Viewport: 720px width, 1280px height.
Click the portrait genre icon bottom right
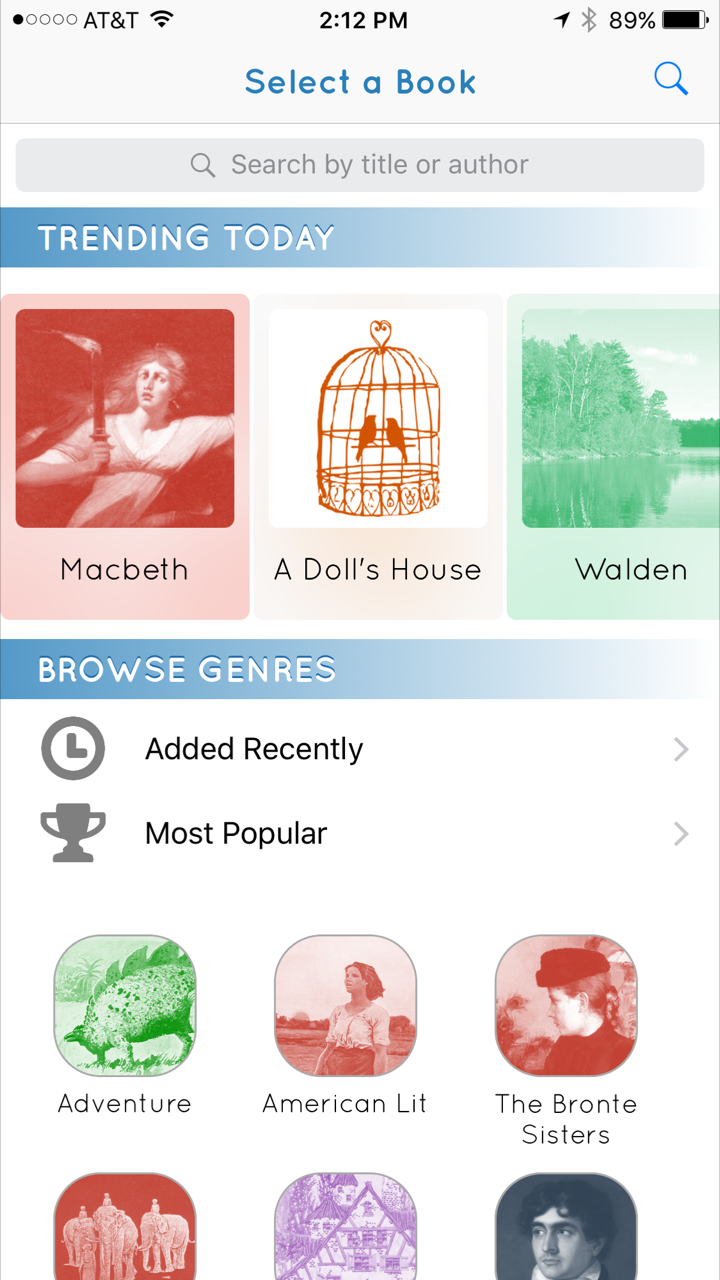coord(566,1227)
